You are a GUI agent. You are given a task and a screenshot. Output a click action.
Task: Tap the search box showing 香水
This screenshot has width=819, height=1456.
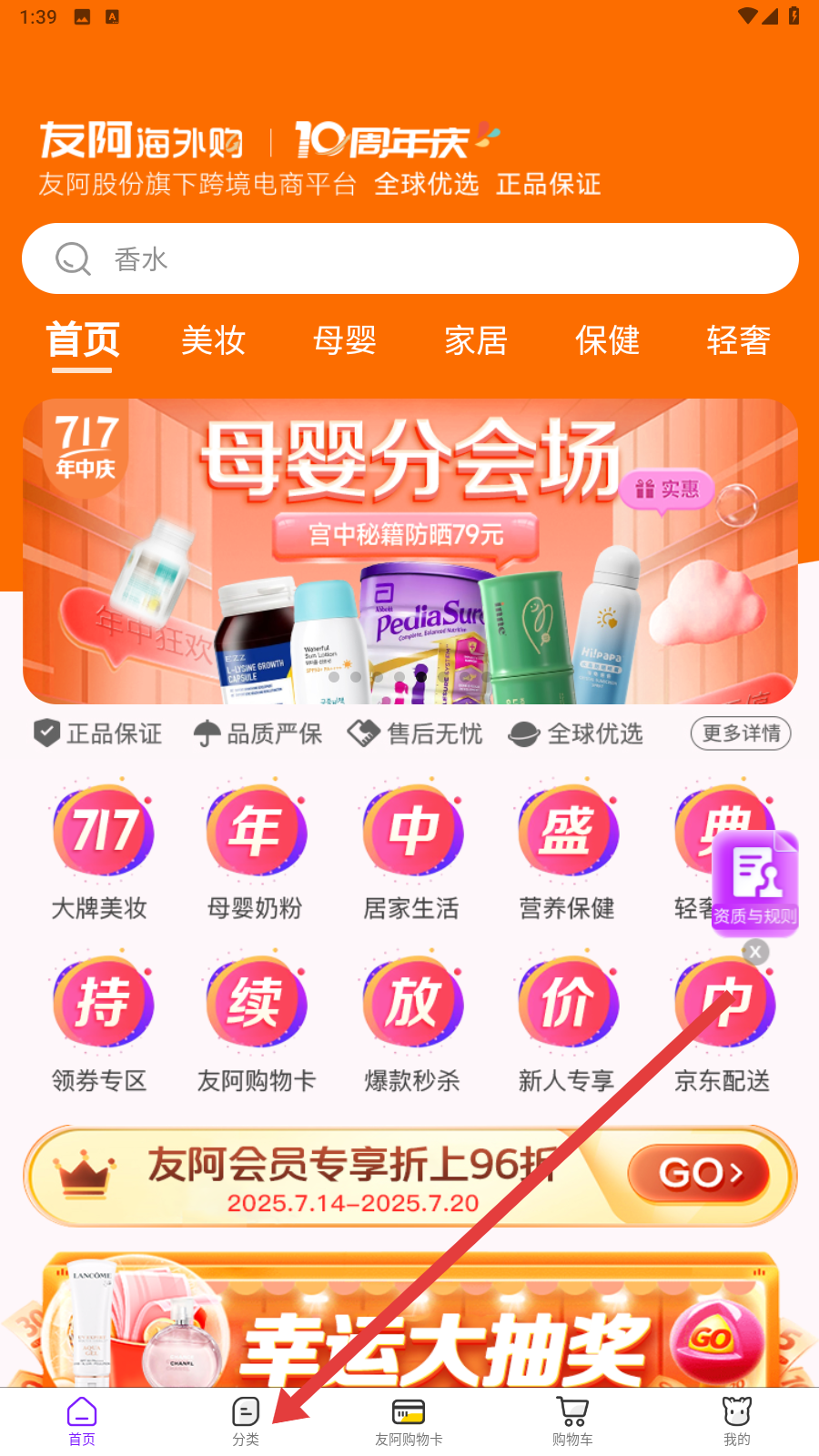pyautogui.click(x=409, y=258)
